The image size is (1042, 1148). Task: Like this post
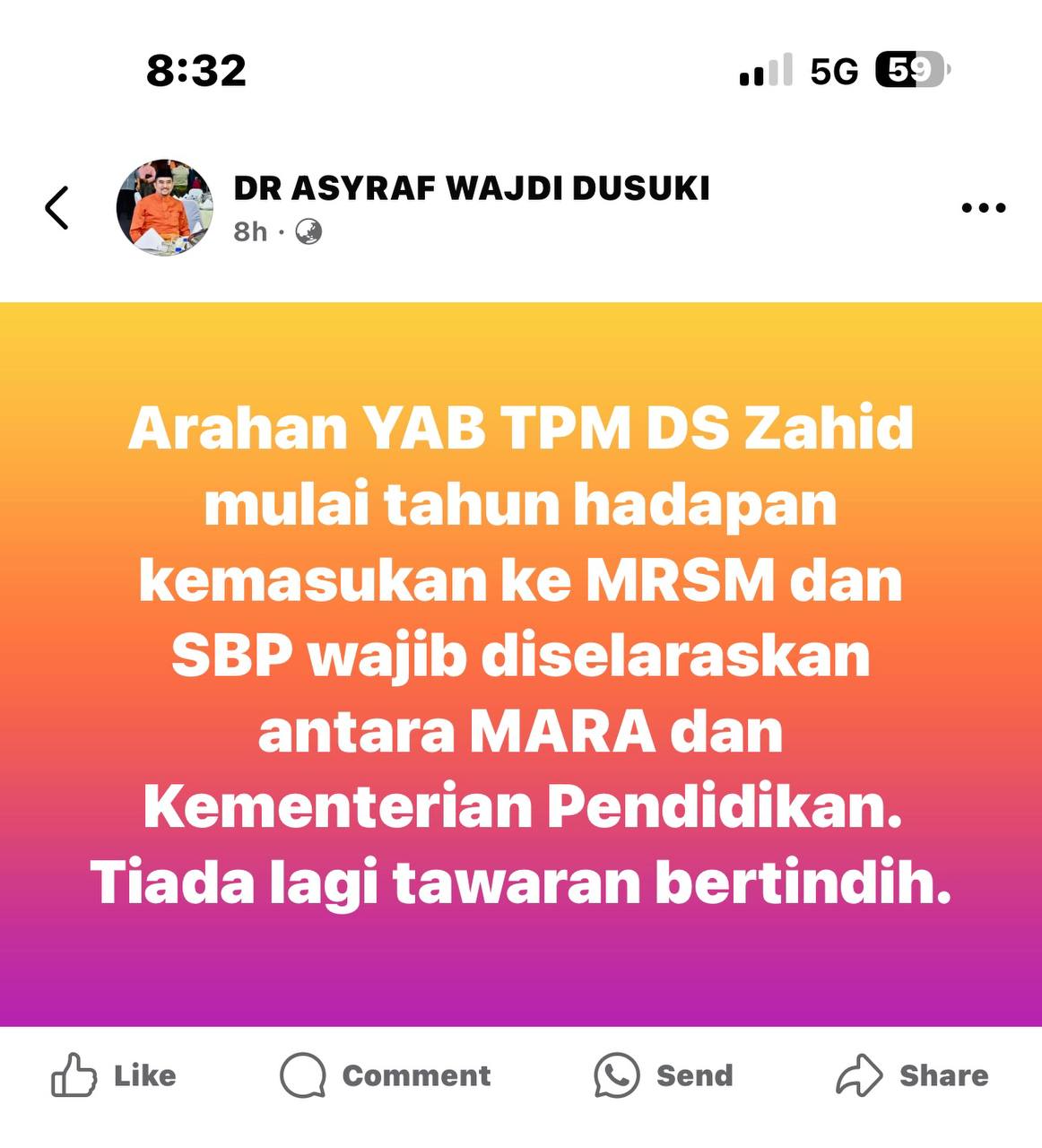(114, 1075)
